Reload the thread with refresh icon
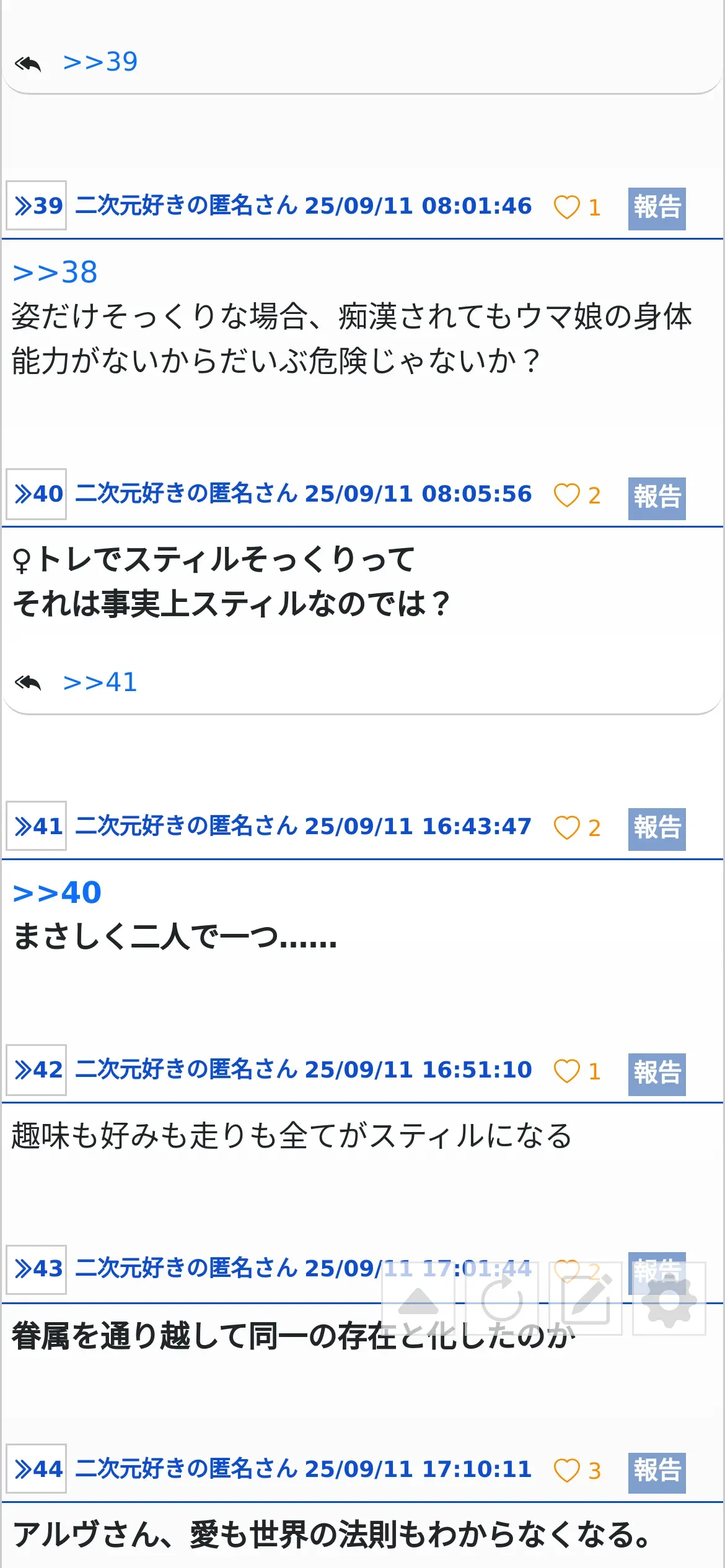Screen dimensions: 725x1568 [501, 1299]
